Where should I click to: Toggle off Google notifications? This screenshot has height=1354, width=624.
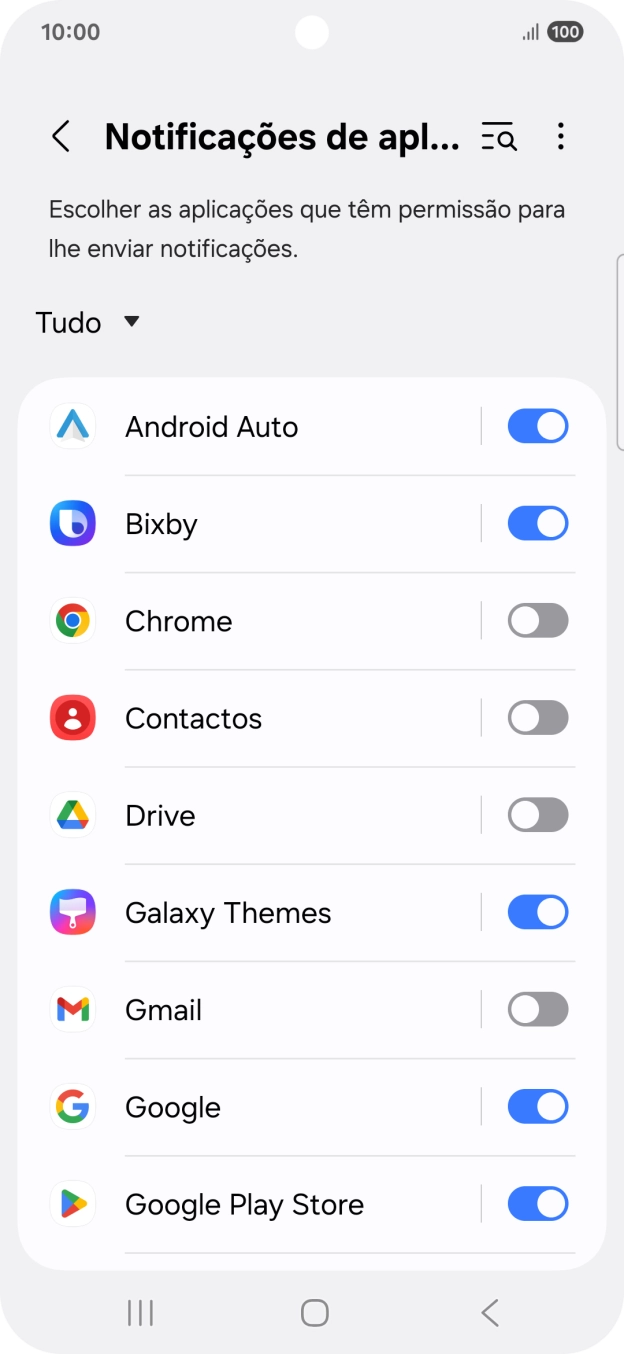(x=537, y=1106)
